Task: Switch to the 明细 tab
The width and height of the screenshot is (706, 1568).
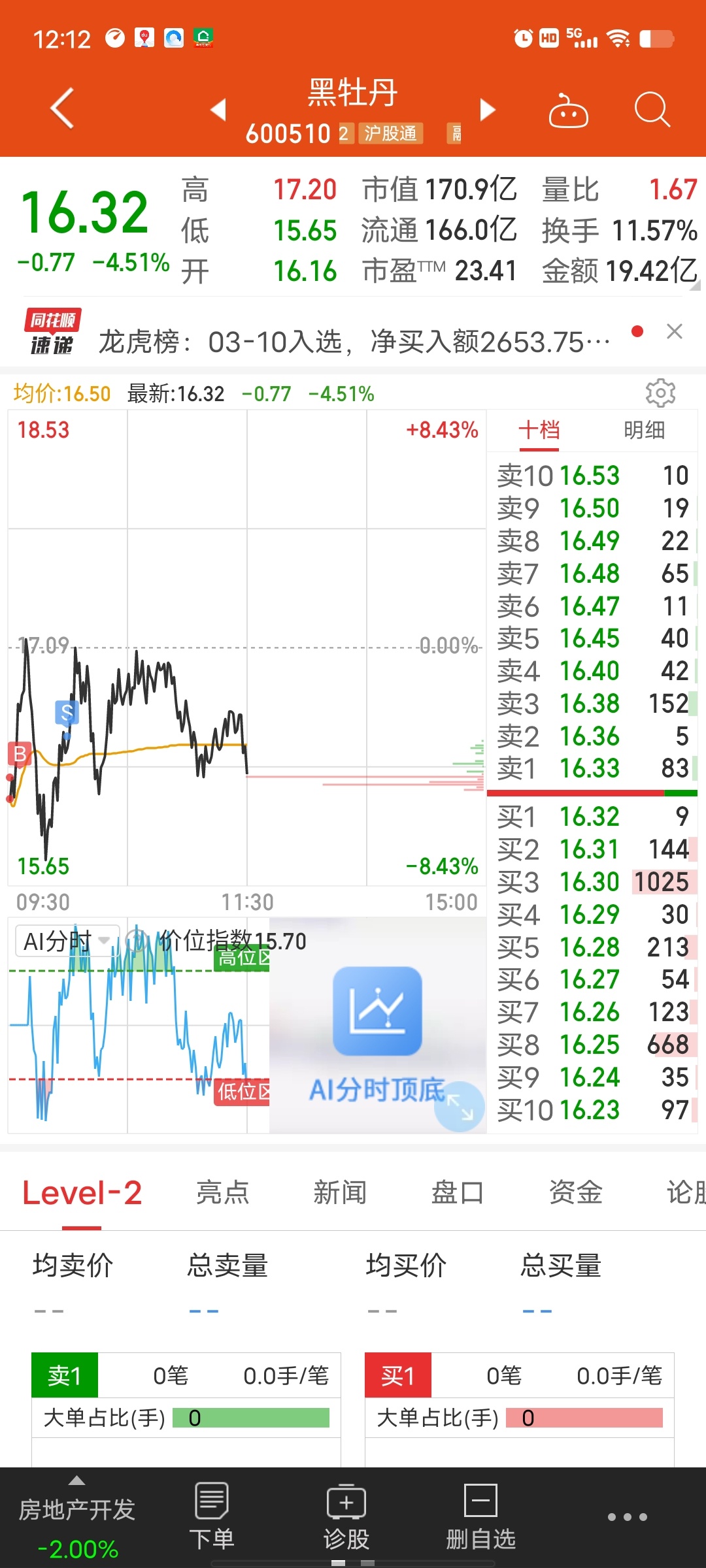Action: 644,430
